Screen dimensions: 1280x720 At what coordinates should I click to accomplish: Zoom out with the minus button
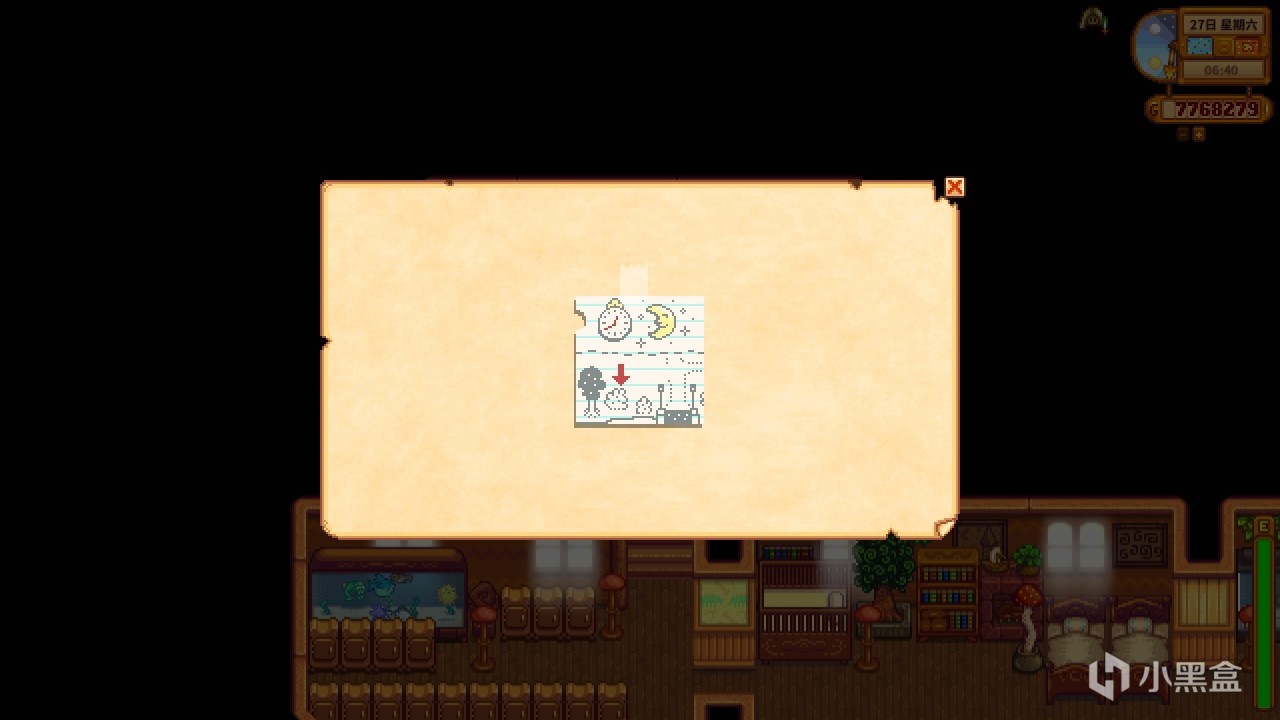point(1183,134)
